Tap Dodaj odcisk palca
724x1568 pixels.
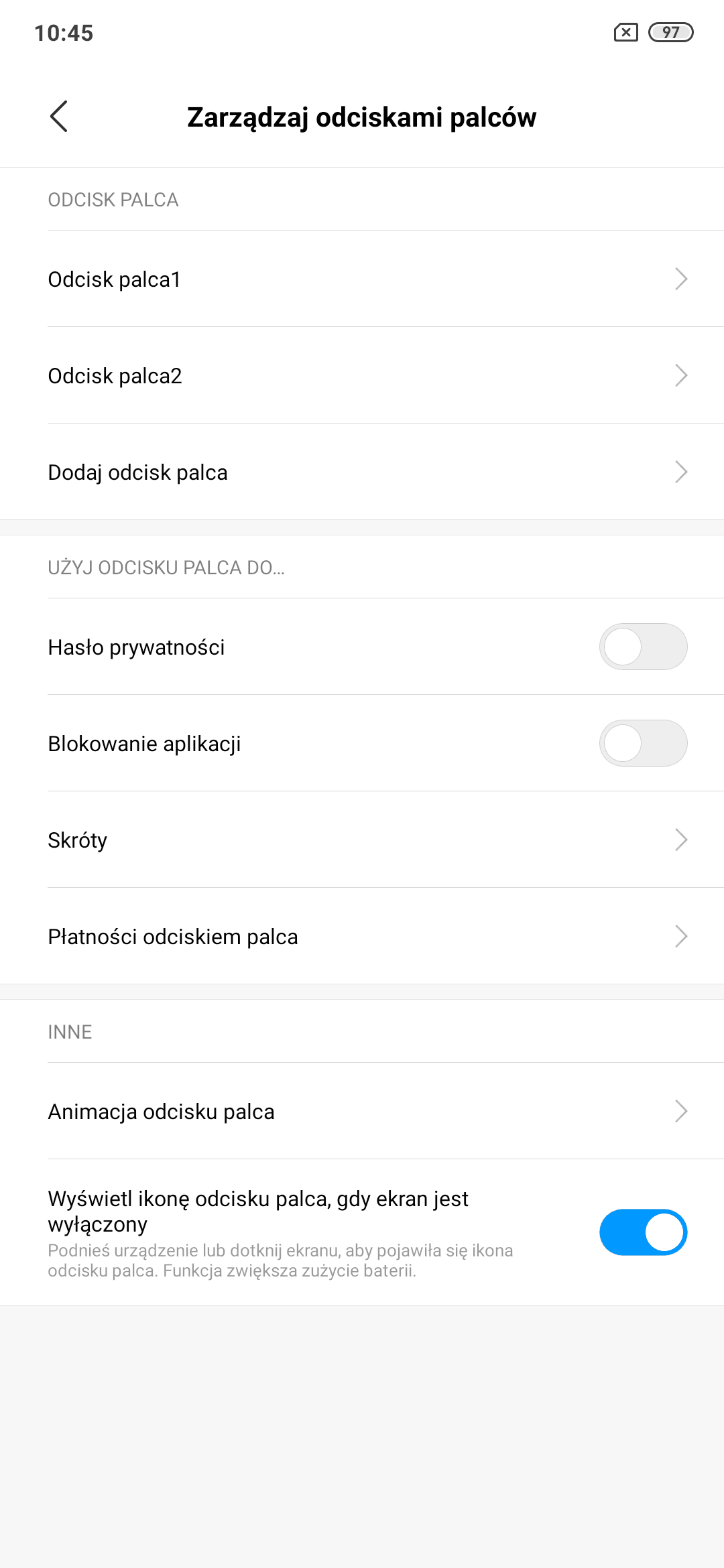[x=362, y=472]
